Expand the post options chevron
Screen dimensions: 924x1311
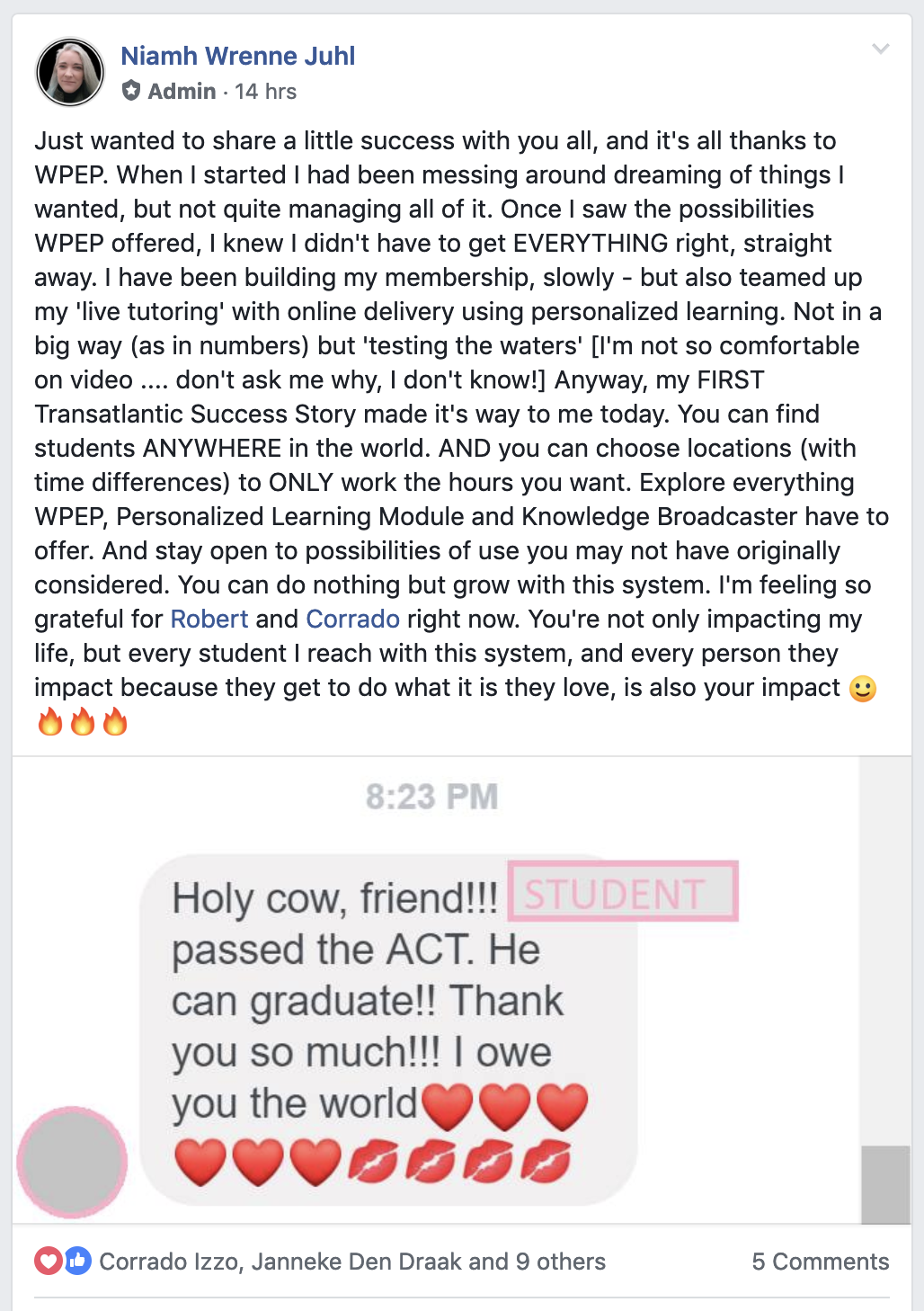880,49
